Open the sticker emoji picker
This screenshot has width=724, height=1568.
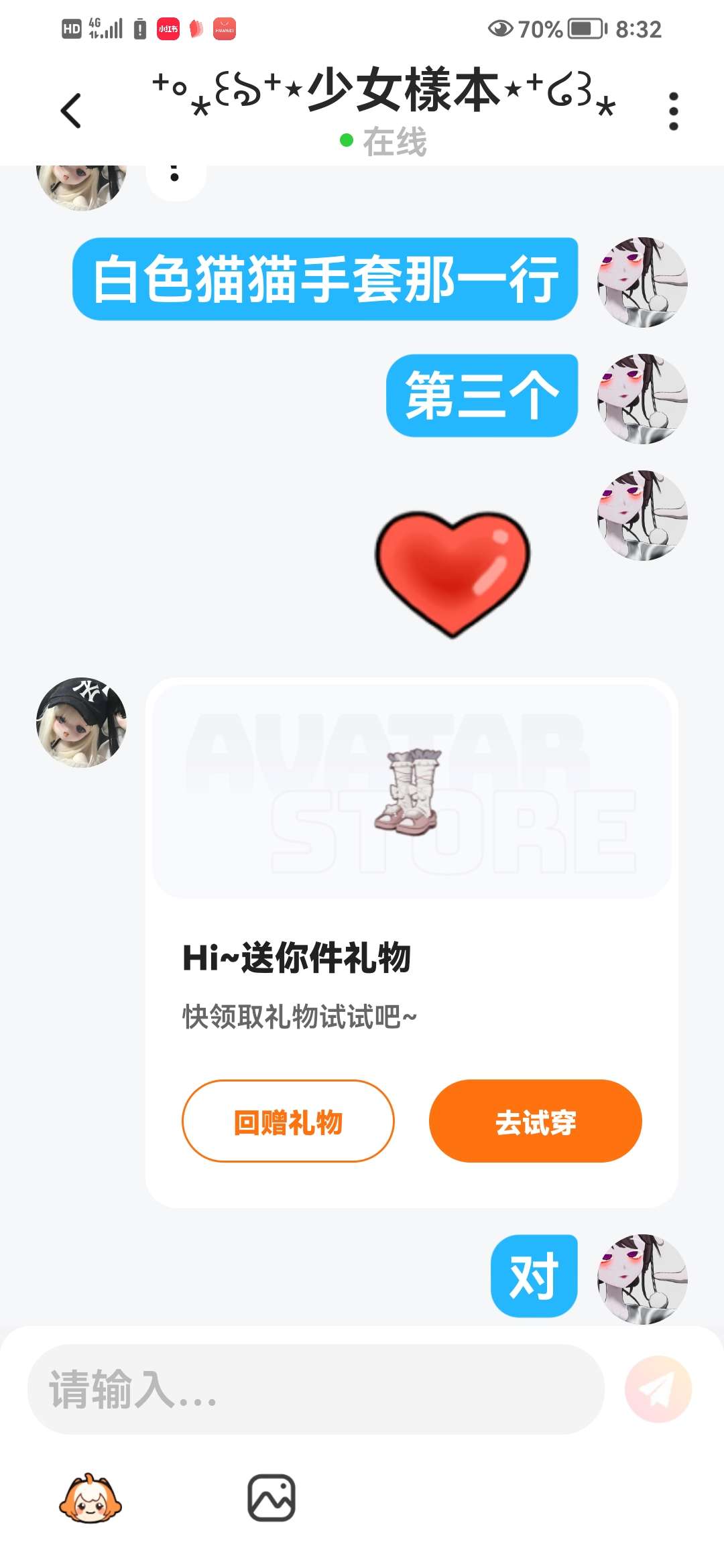click(x=90, y=1498)
